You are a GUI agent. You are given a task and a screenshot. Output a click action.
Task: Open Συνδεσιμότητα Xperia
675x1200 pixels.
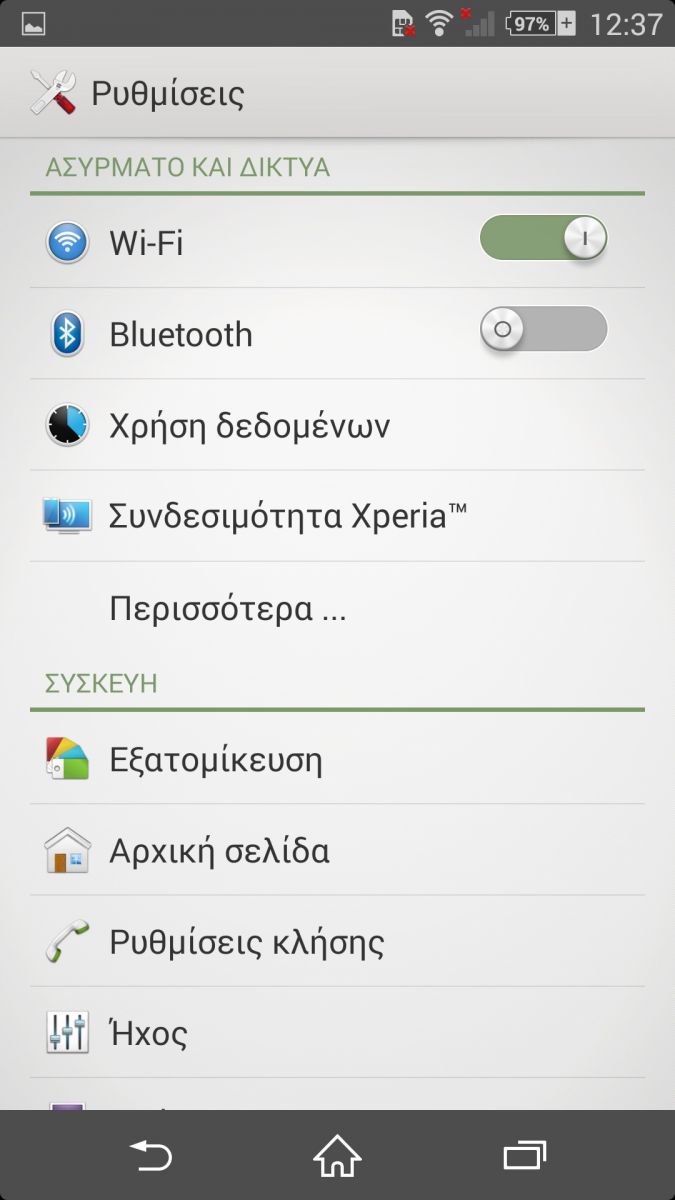[x=337, y=516]
